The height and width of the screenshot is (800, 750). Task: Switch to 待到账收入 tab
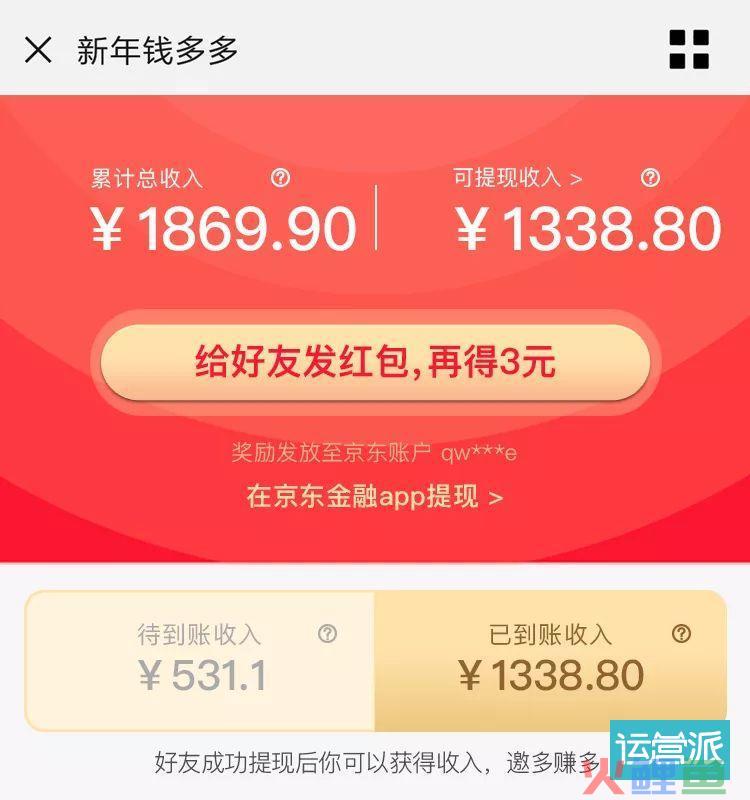click(200, 660)
